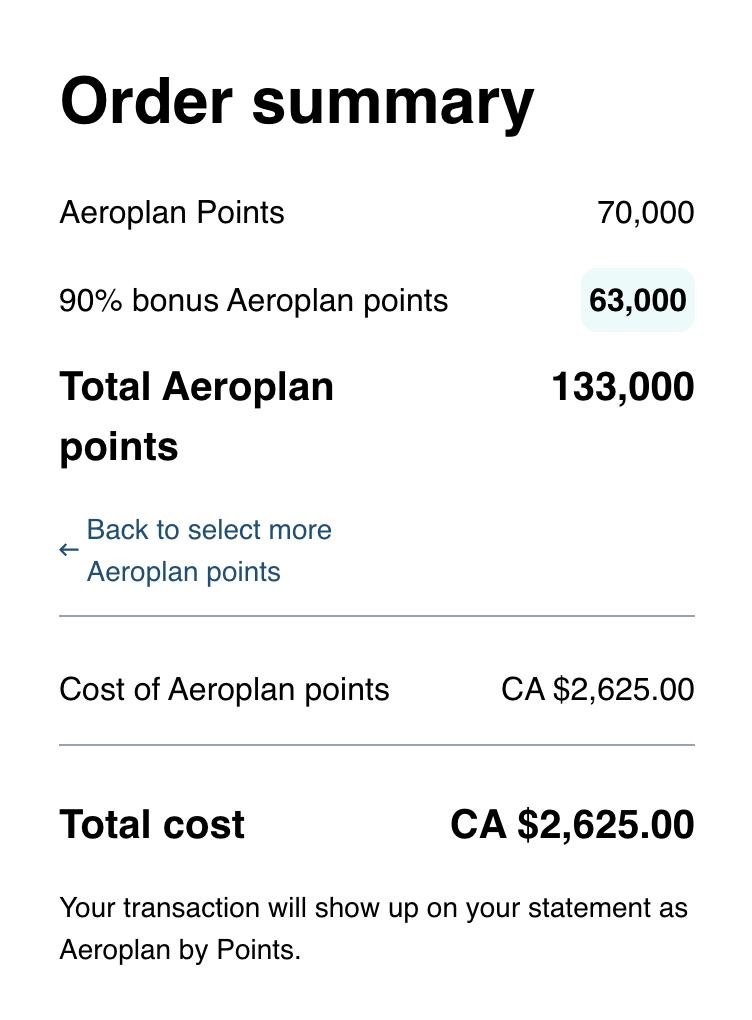
Task: Click the 'Order summary' heading
Action: click(x=296, y=101)
